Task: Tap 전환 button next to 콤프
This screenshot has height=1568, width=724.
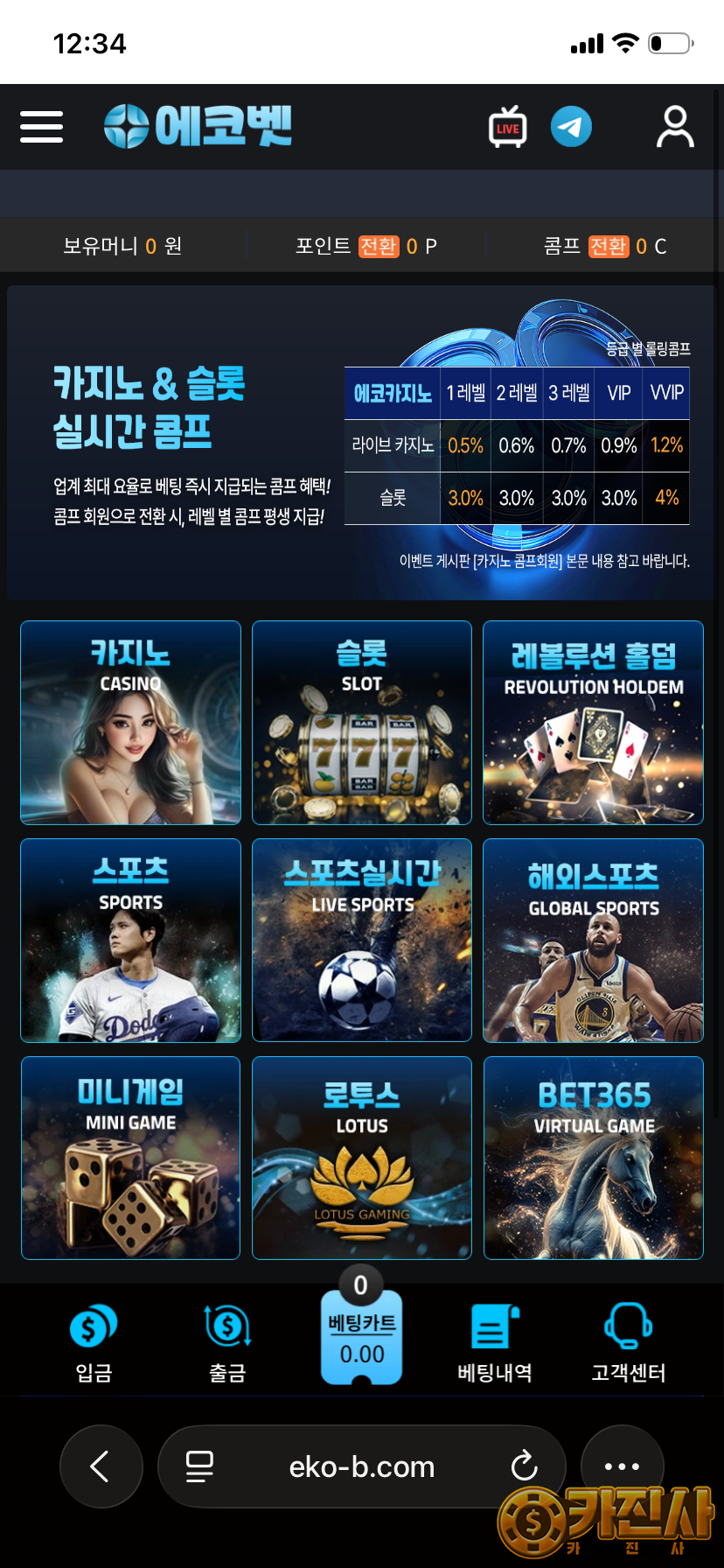Action: pos(609,247)
